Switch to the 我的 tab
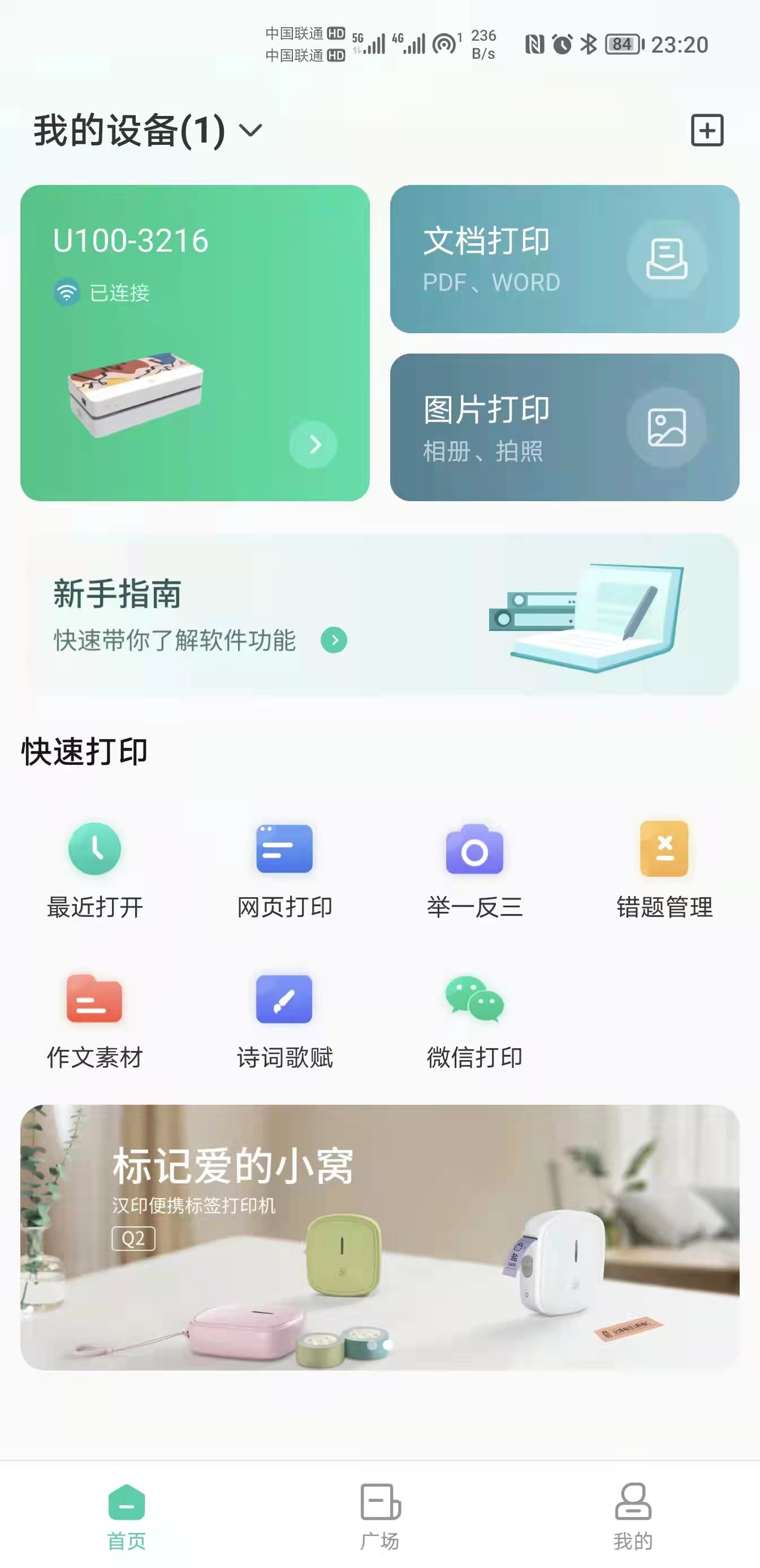The image size is (760, 1568). [x=633, y=1515]
